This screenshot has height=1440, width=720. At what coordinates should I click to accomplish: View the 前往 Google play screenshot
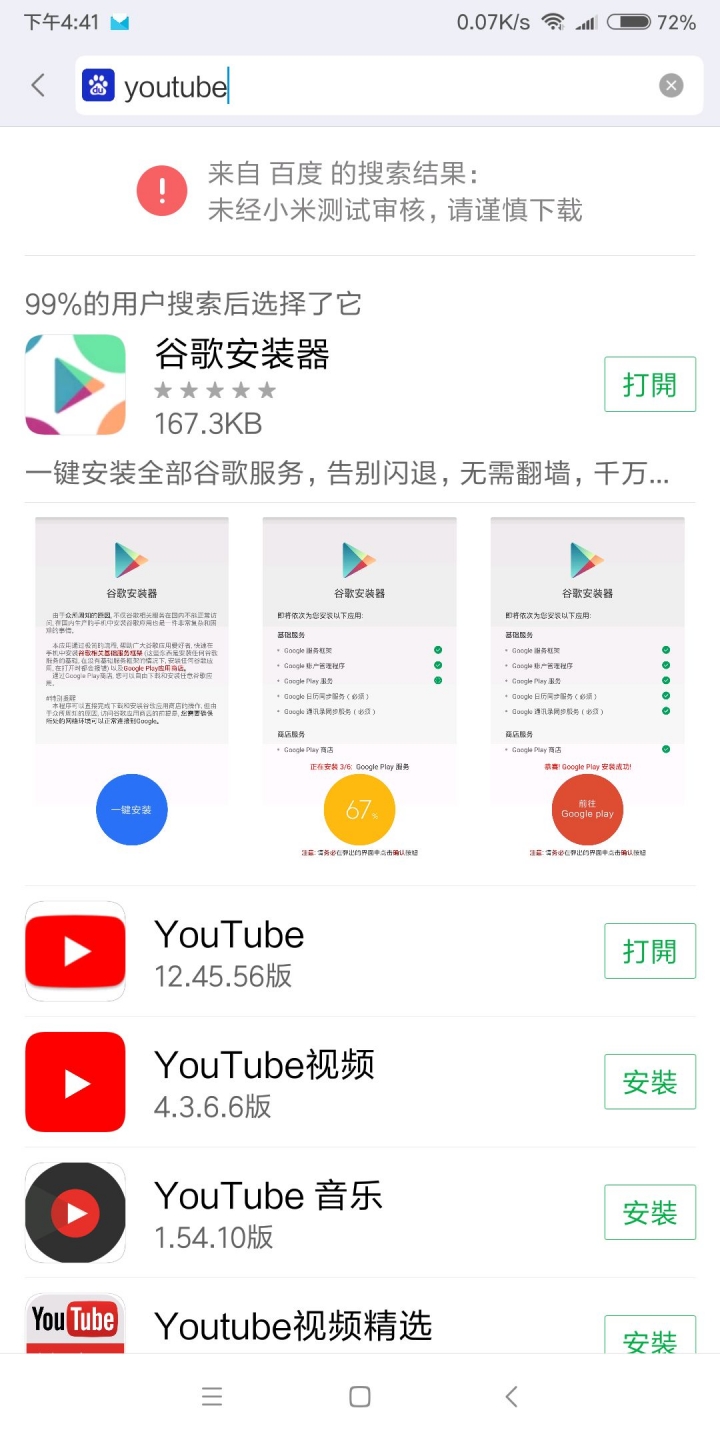point(588,685)
